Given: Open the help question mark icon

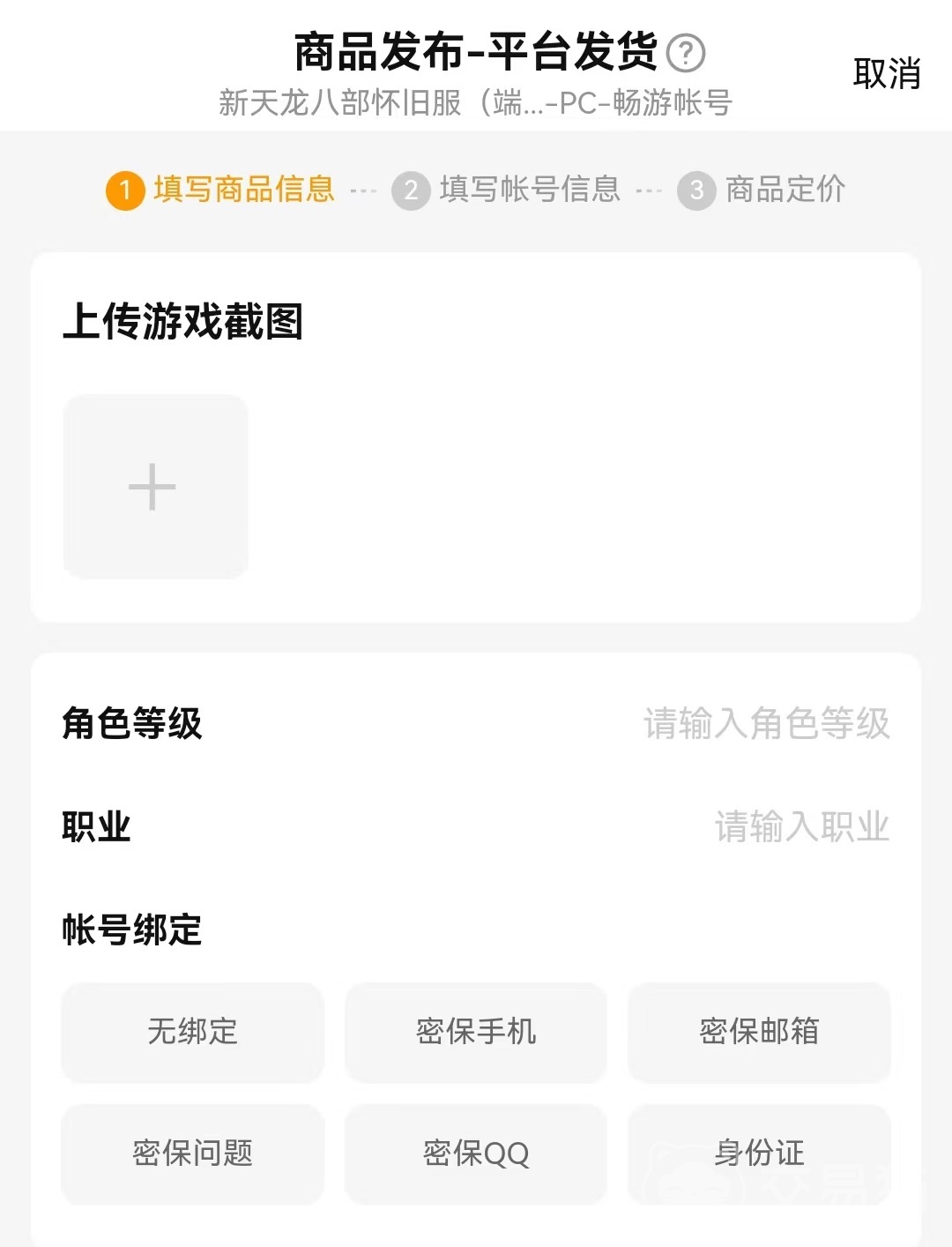Looking at the screenshot, I should (686, 53).
